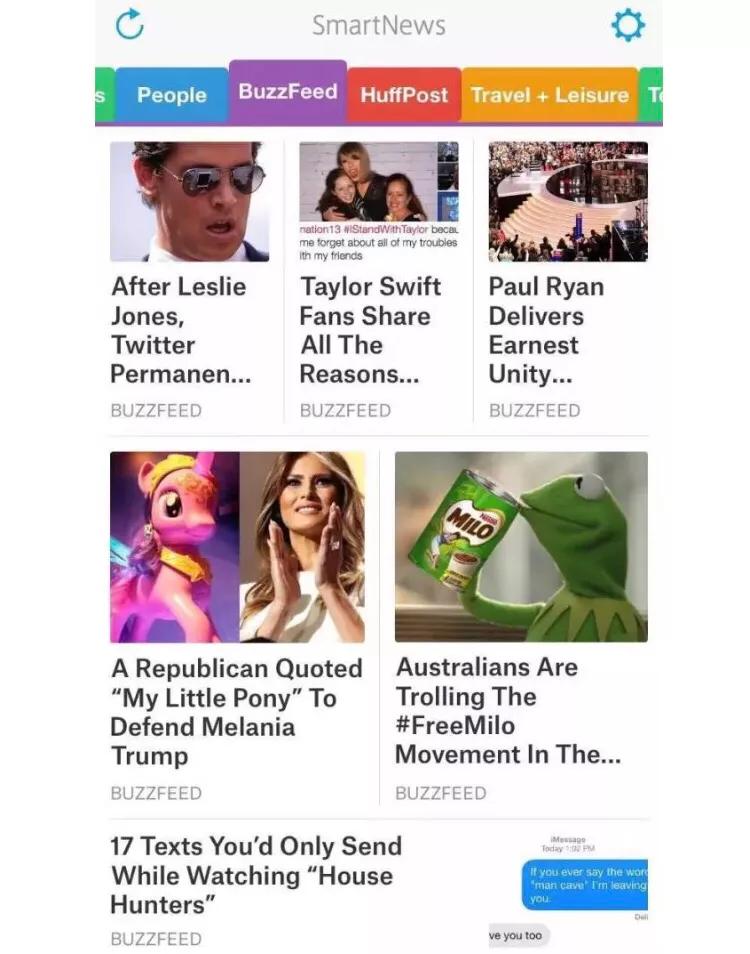Image resolution: width=750 pixels, height=954 pixels.
Task: Open the Travel + Leisure tab
Action: point(549,95)
